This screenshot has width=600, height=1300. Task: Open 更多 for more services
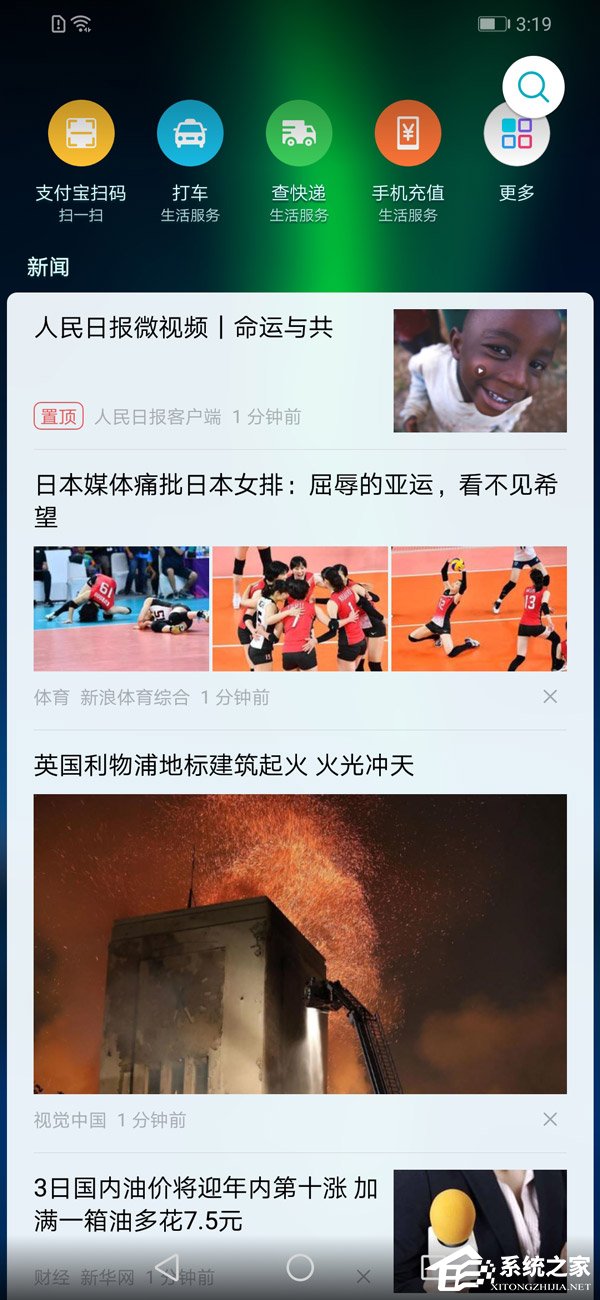pos(516,134)
